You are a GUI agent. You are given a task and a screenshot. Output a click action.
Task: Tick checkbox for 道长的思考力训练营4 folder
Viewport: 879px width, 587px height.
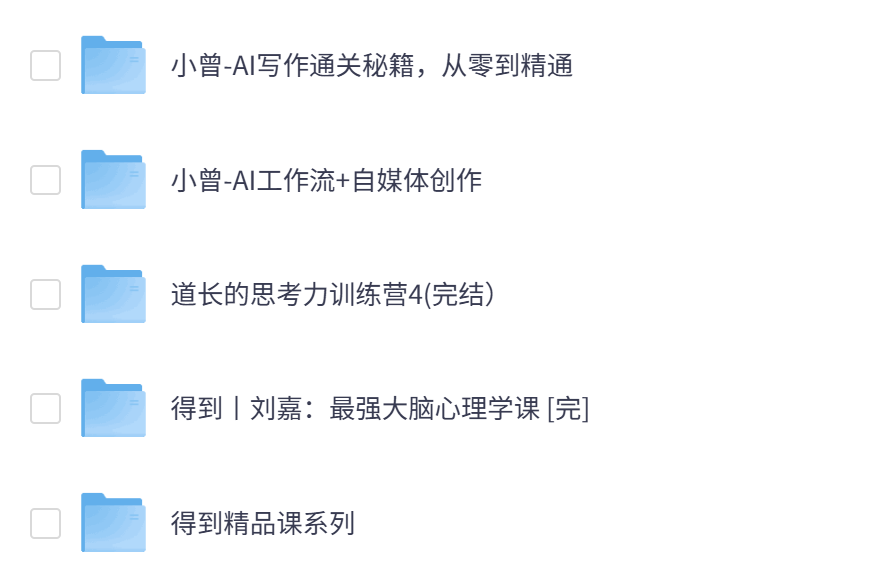(45, 295)
